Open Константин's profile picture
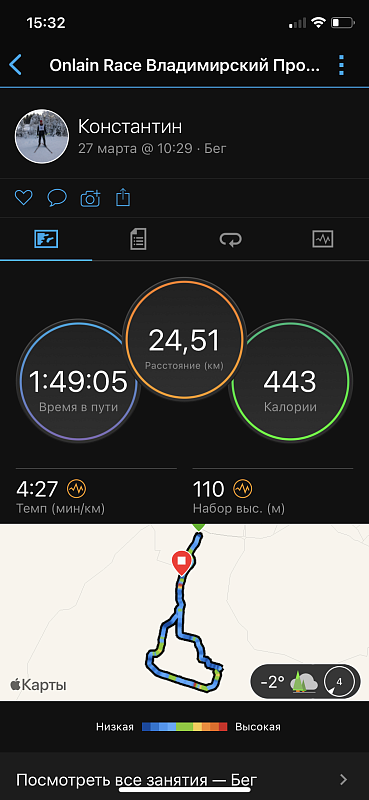Image resolution: width=369 pixels, height=800 pixels. click(x=42, y=136)
